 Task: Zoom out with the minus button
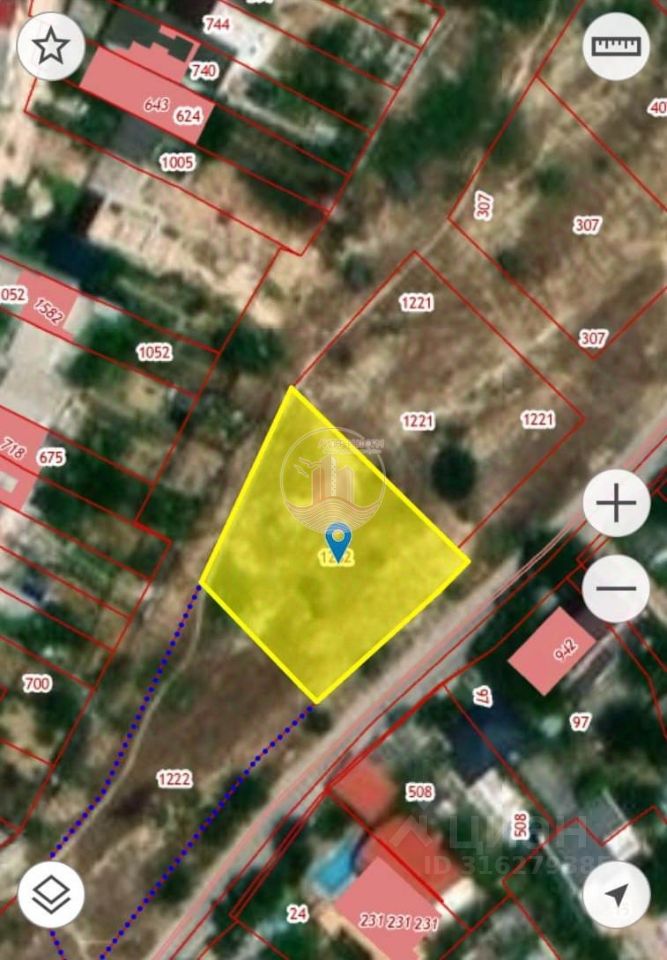(616, 589)
